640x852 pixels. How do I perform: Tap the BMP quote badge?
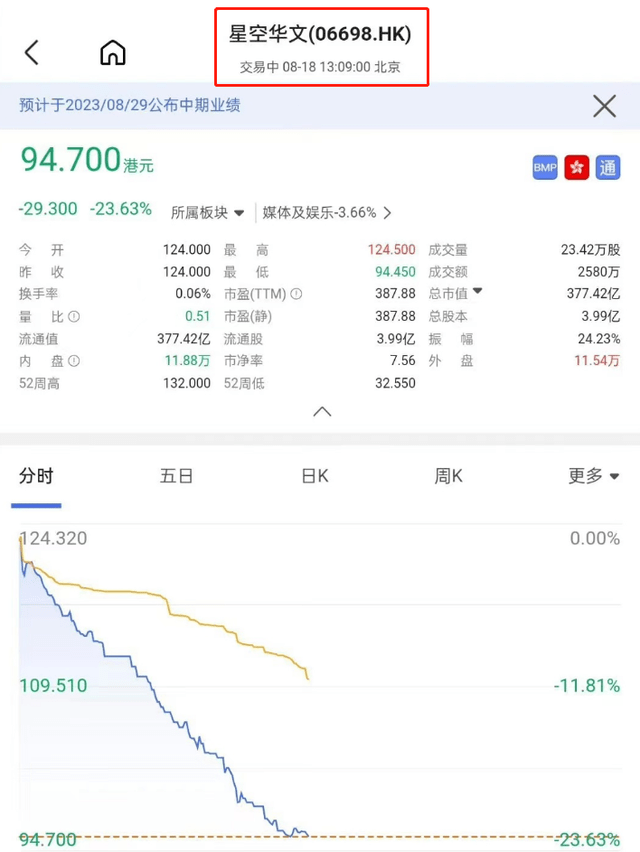click(x=545, y=168)
